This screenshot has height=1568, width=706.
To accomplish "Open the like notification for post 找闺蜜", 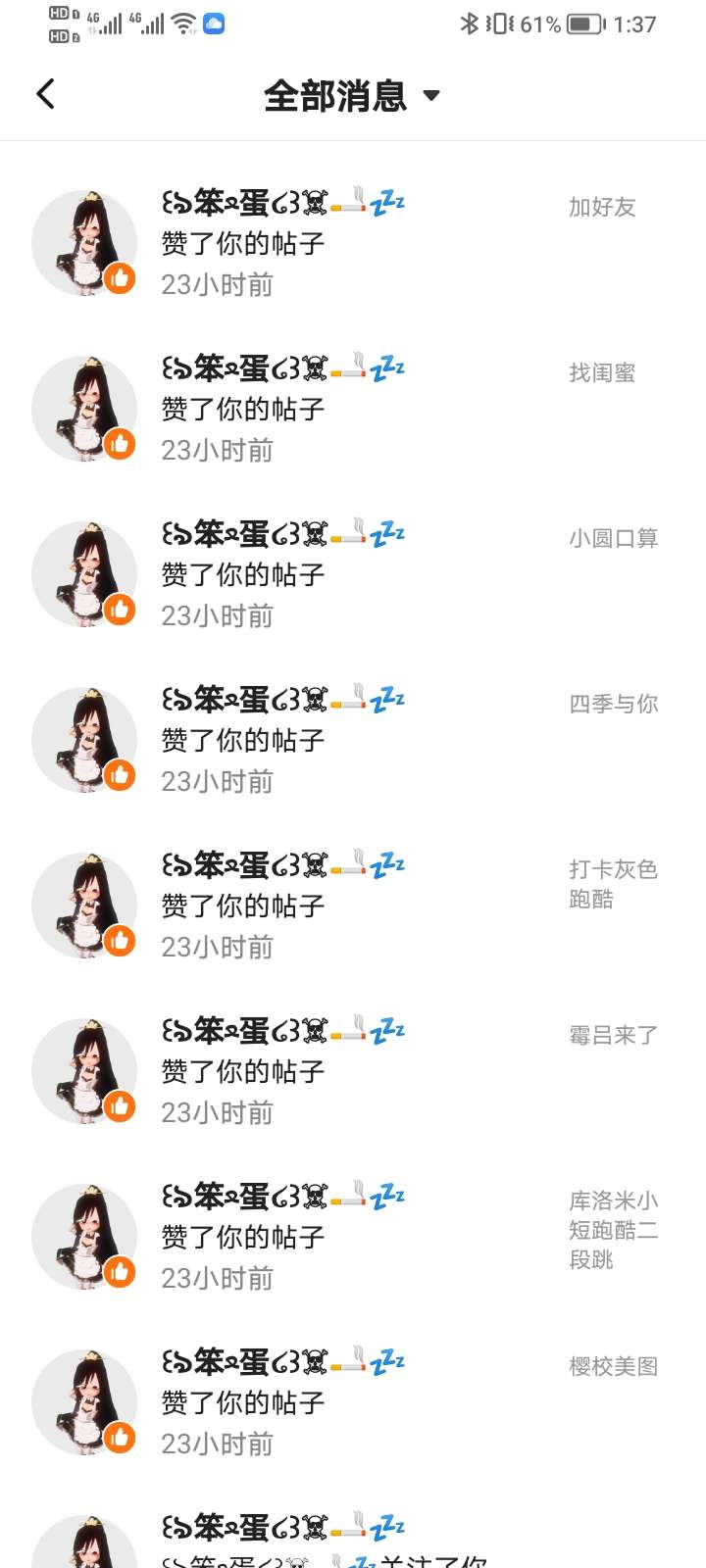I will [x=353, y=409].
